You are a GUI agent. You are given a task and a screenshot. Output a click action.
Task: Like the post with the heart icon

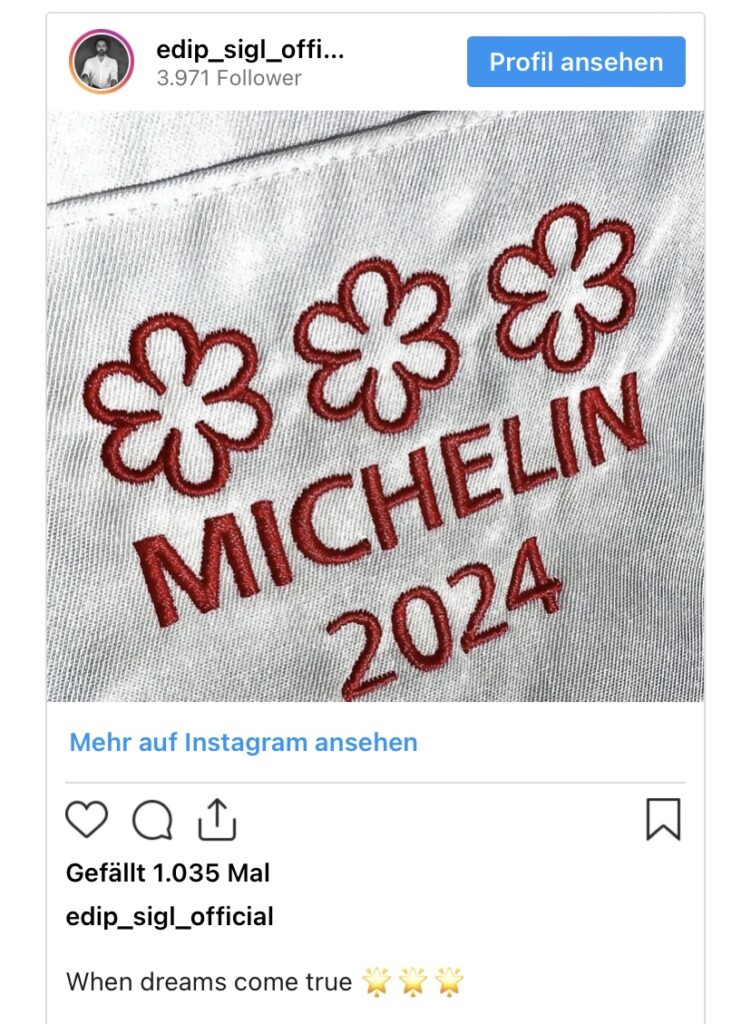87,820
